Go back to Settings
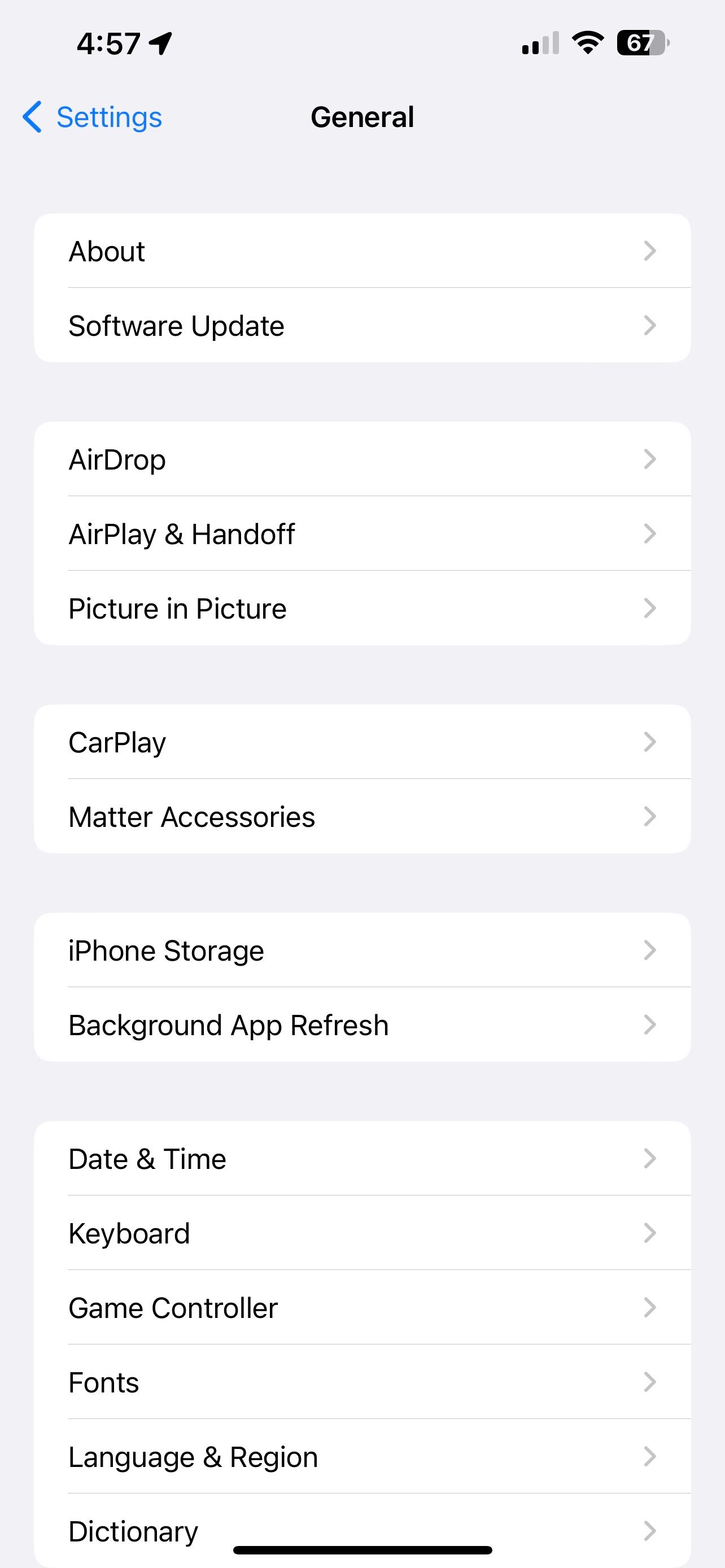725x1568 pixels. coord(93,117)
